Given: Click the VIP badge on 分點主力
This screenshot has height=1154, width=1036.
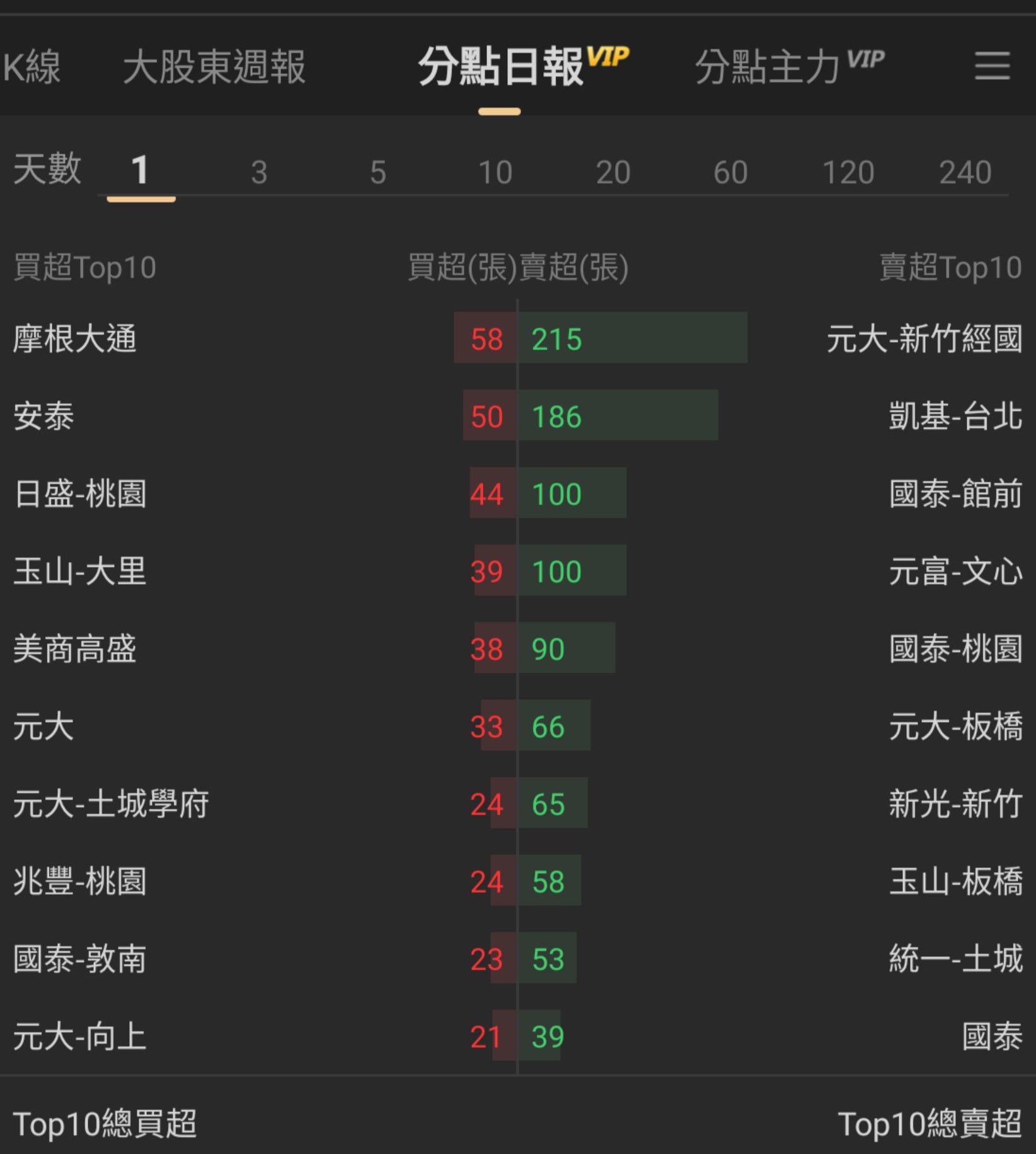Looking at the screenshot, I should coord(866,58).
